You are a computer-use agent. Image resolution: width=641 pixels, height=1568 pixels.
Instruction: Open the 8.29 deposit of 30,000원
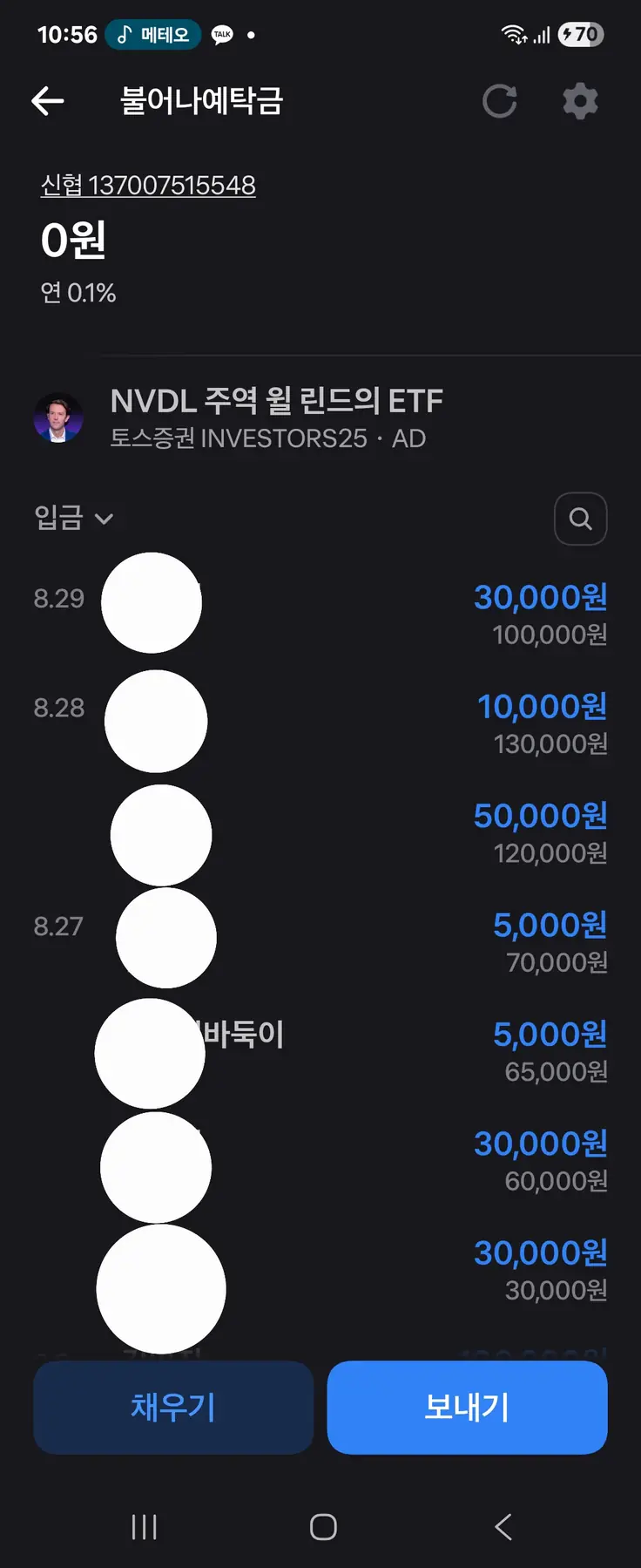(348, 614)
